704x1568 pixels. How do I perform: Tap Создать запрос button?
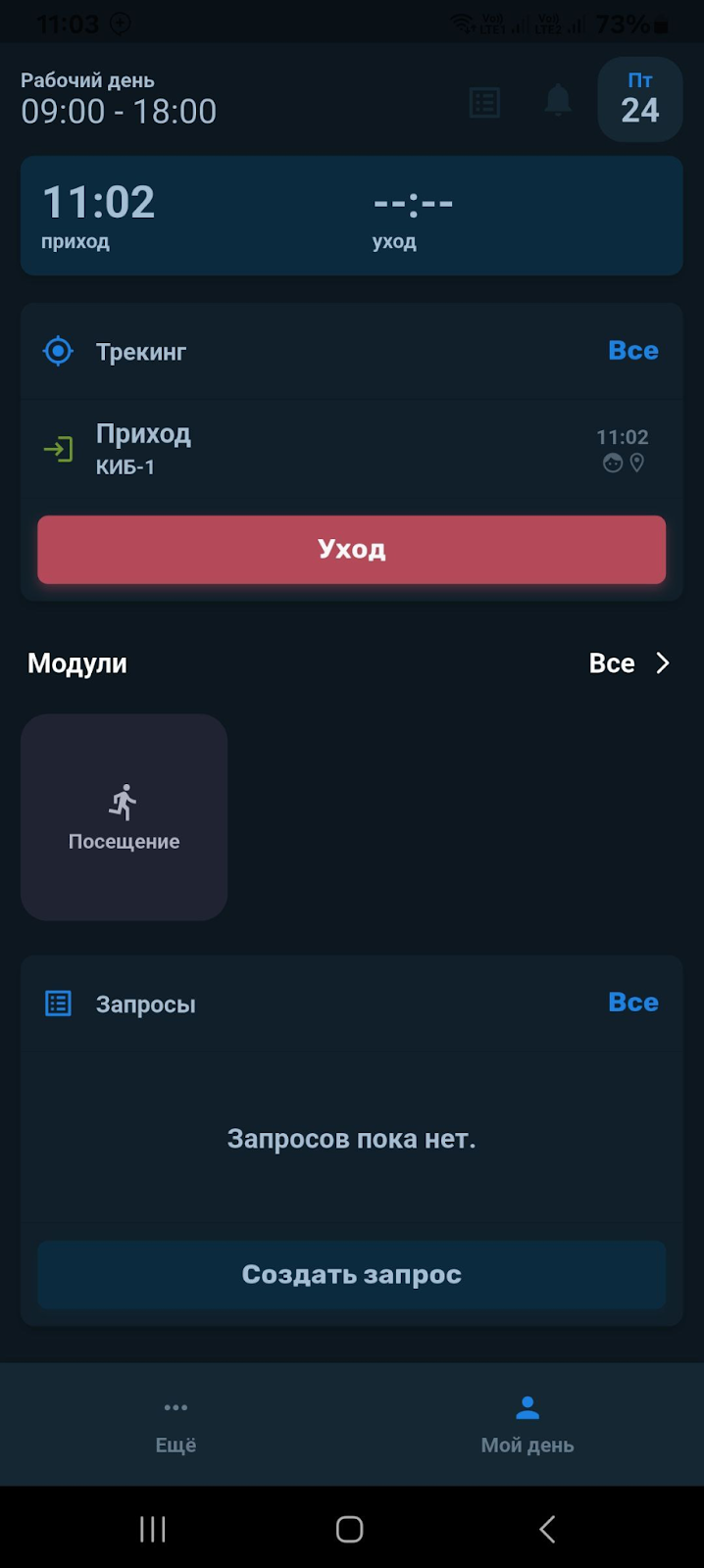(x=351, y=1274)
